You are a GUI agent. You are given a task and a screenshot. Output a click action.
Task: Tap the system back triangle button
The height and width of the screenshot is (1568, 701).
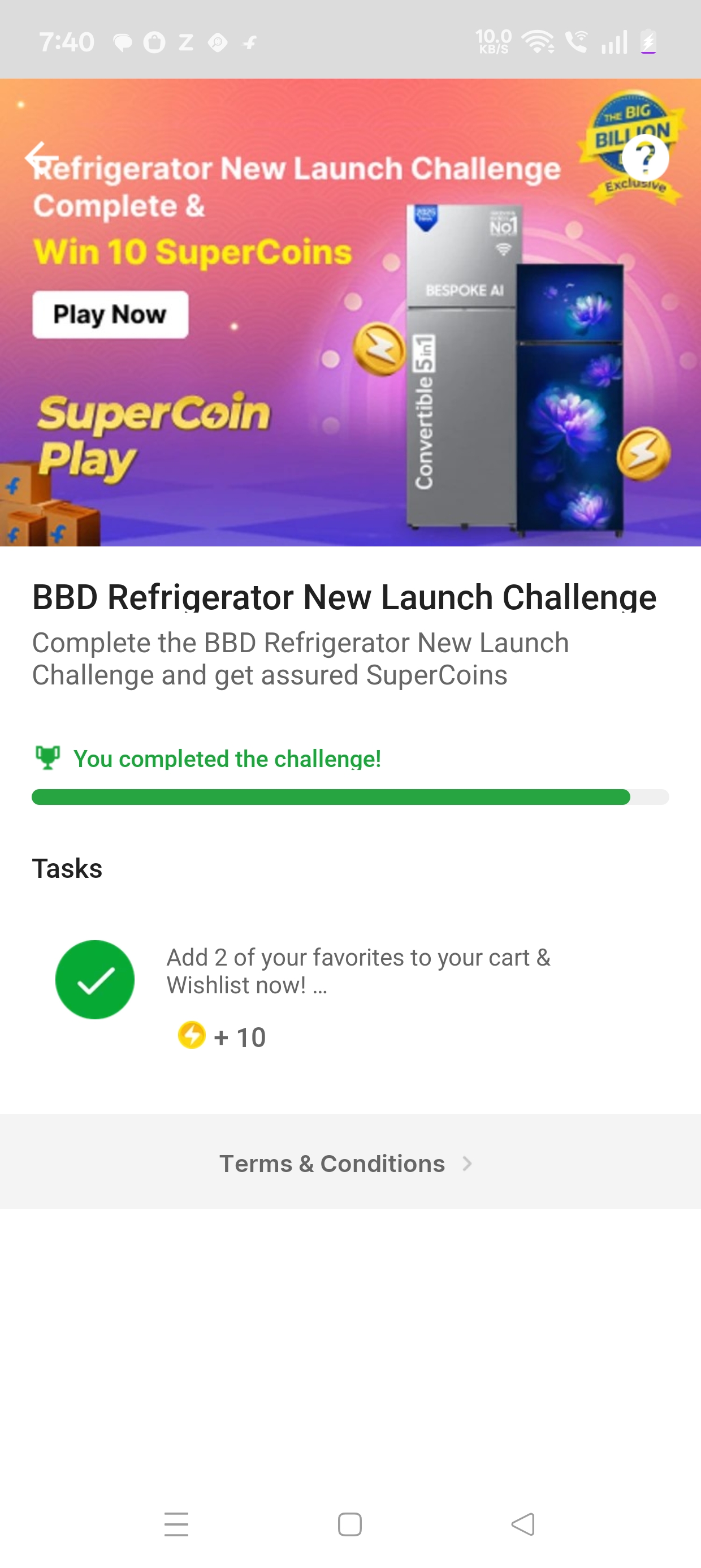pyautogui.click(x=523, y=1524)
